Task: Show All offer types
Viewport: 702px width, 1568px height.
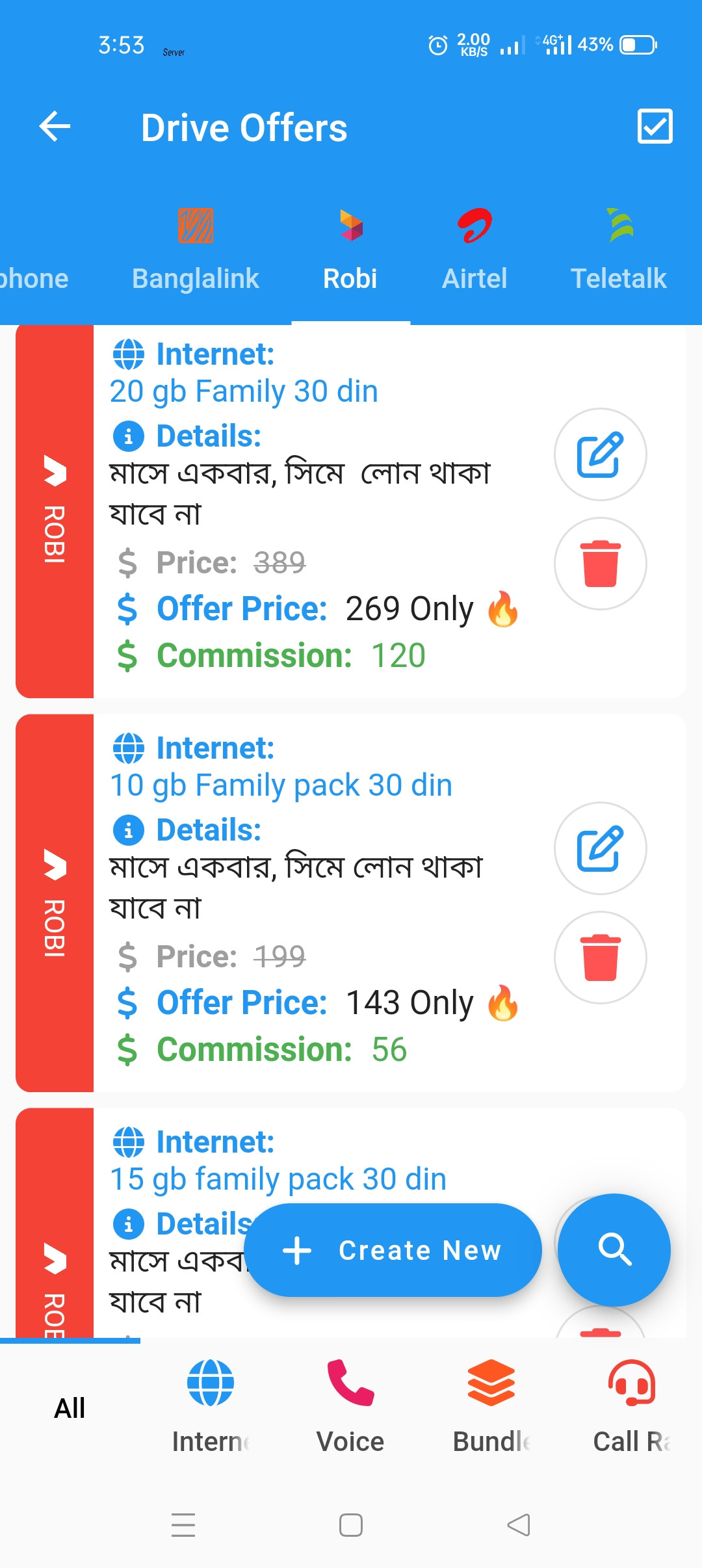Action: [70, 1408]
